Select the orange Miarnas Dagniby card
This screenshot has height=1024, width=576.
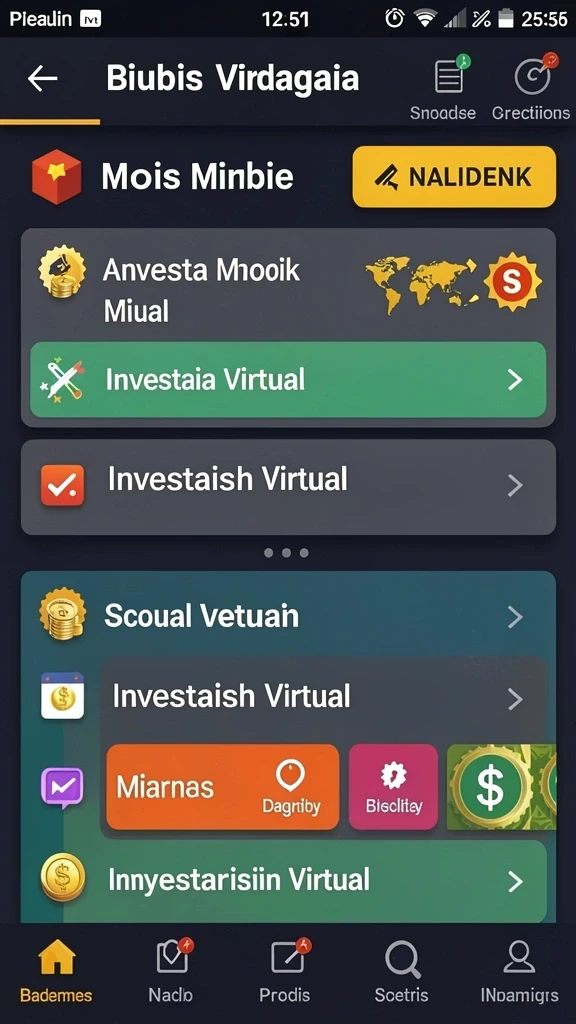pos(223,787)
